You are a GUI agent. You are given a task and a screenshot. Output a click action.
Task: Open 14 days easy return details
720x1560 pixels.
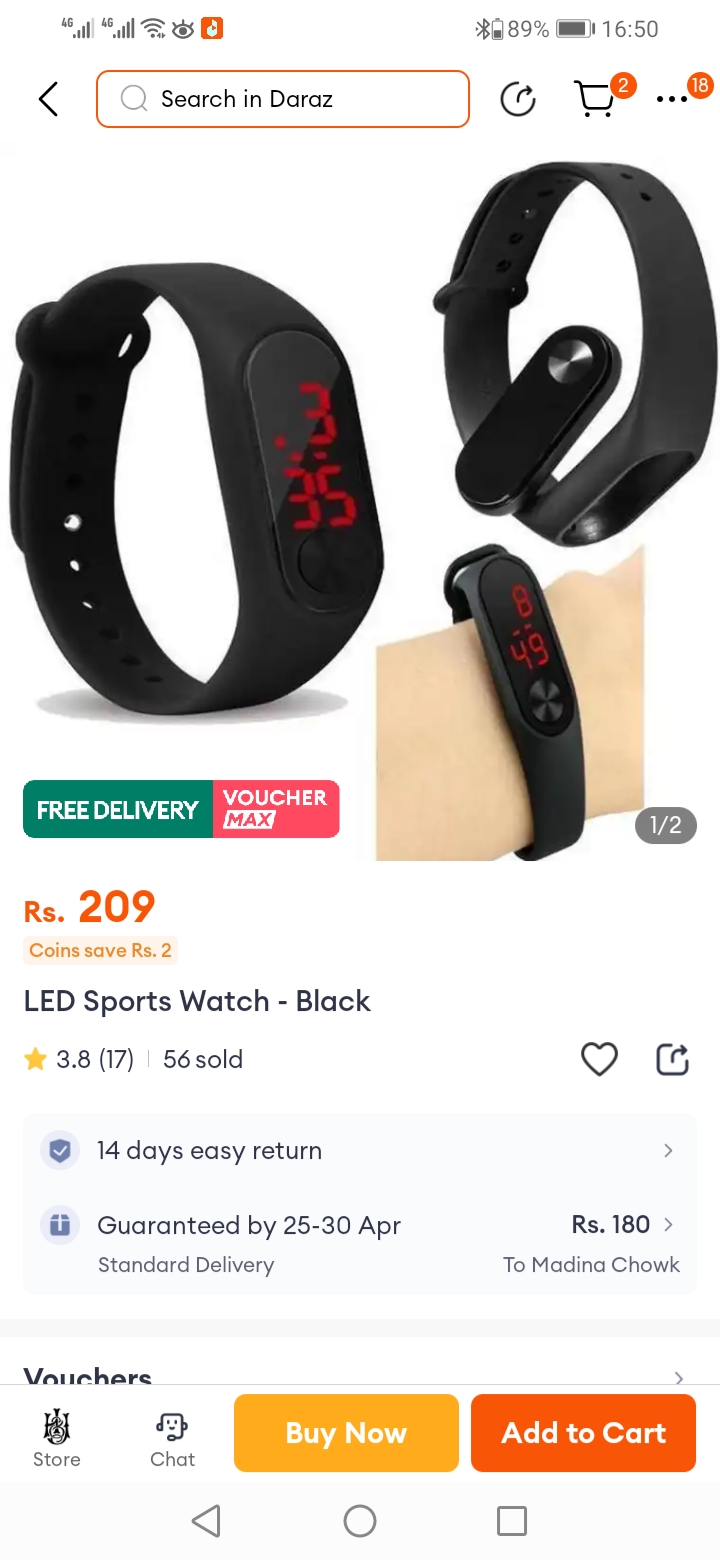coord(360,1150)
